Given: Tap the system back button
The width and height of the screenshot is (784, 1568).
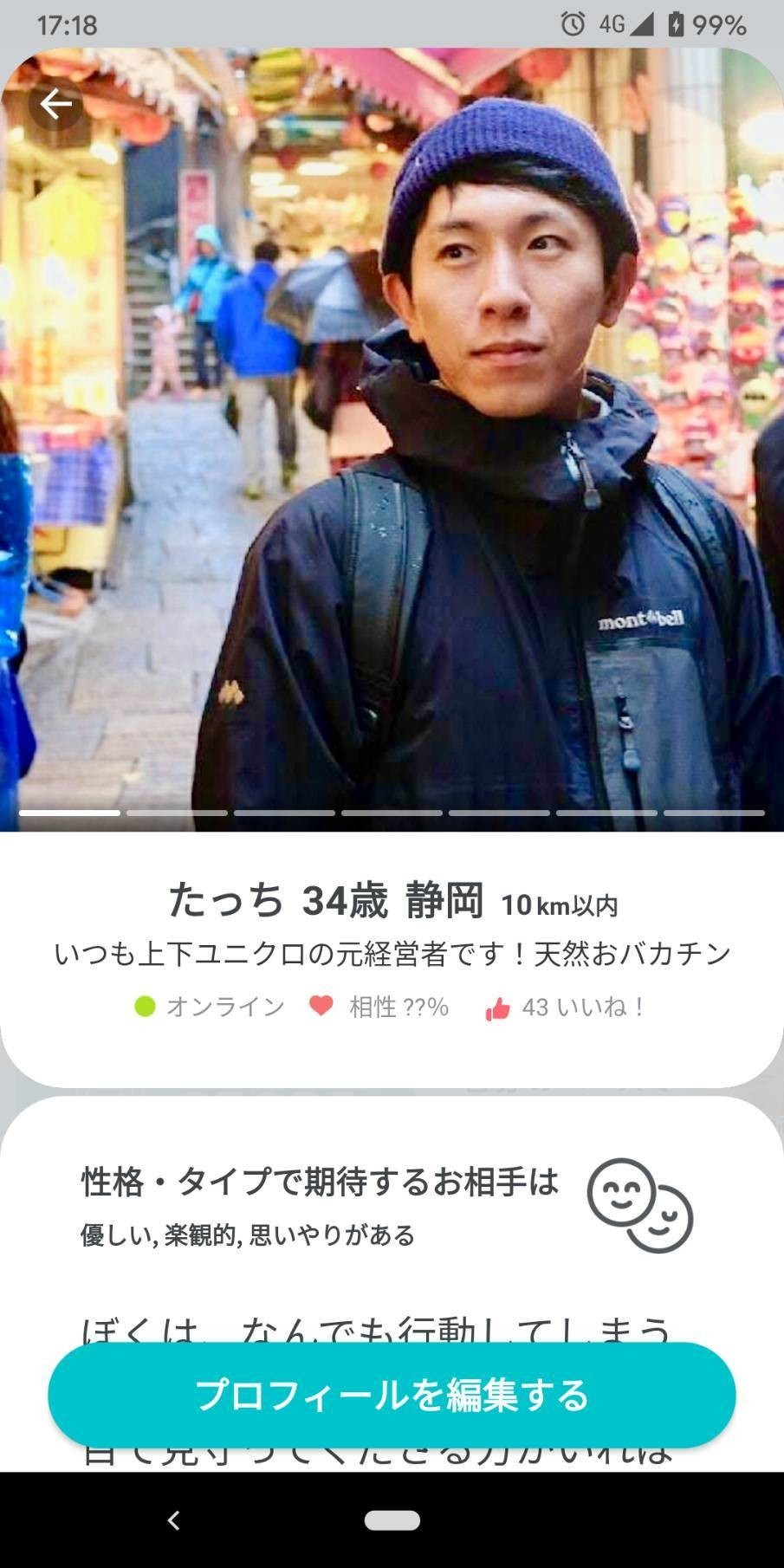Looking at the screenshot, I should pos(173,1519).
